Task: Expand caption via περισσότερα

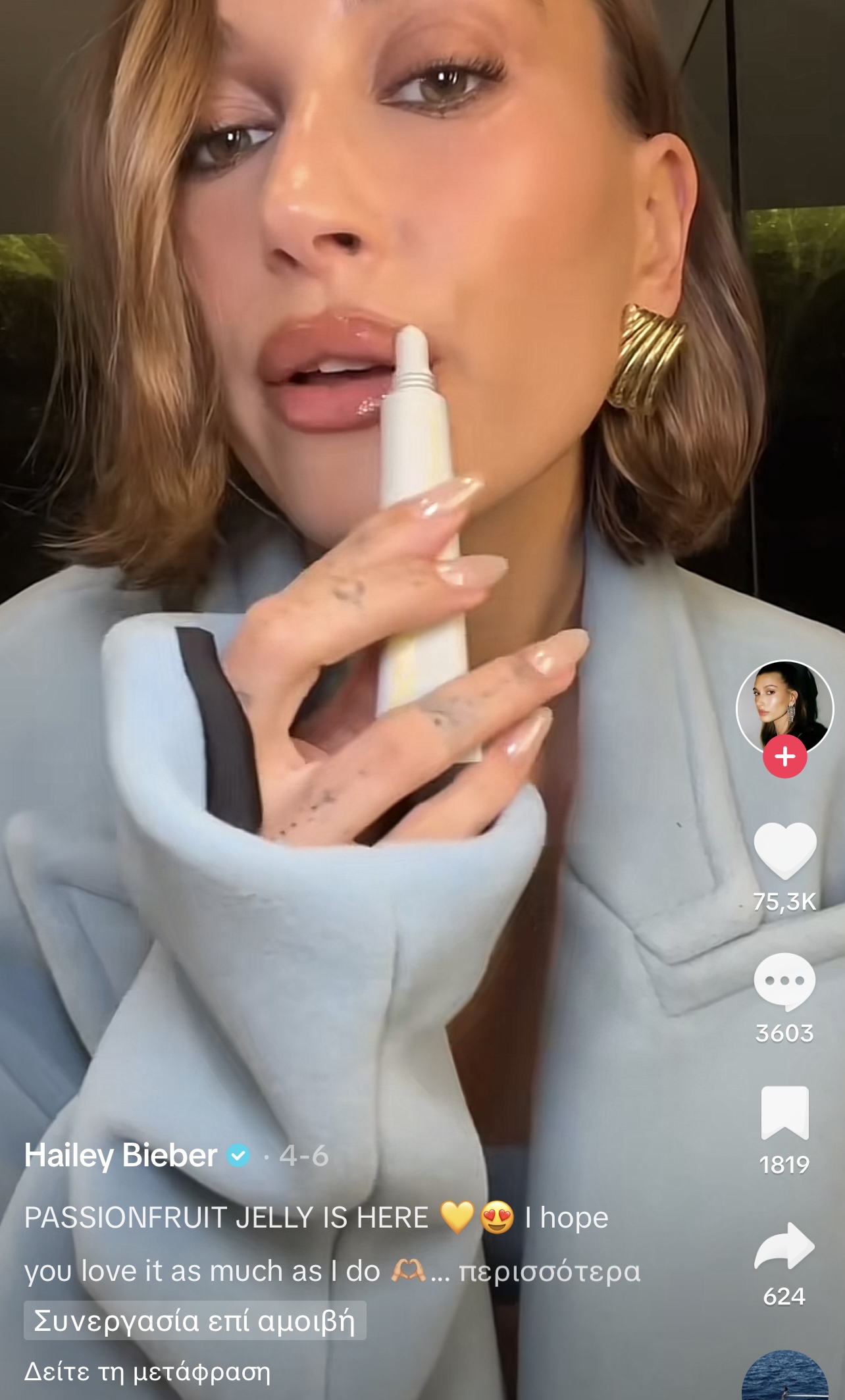Action: coord(549,1271)
